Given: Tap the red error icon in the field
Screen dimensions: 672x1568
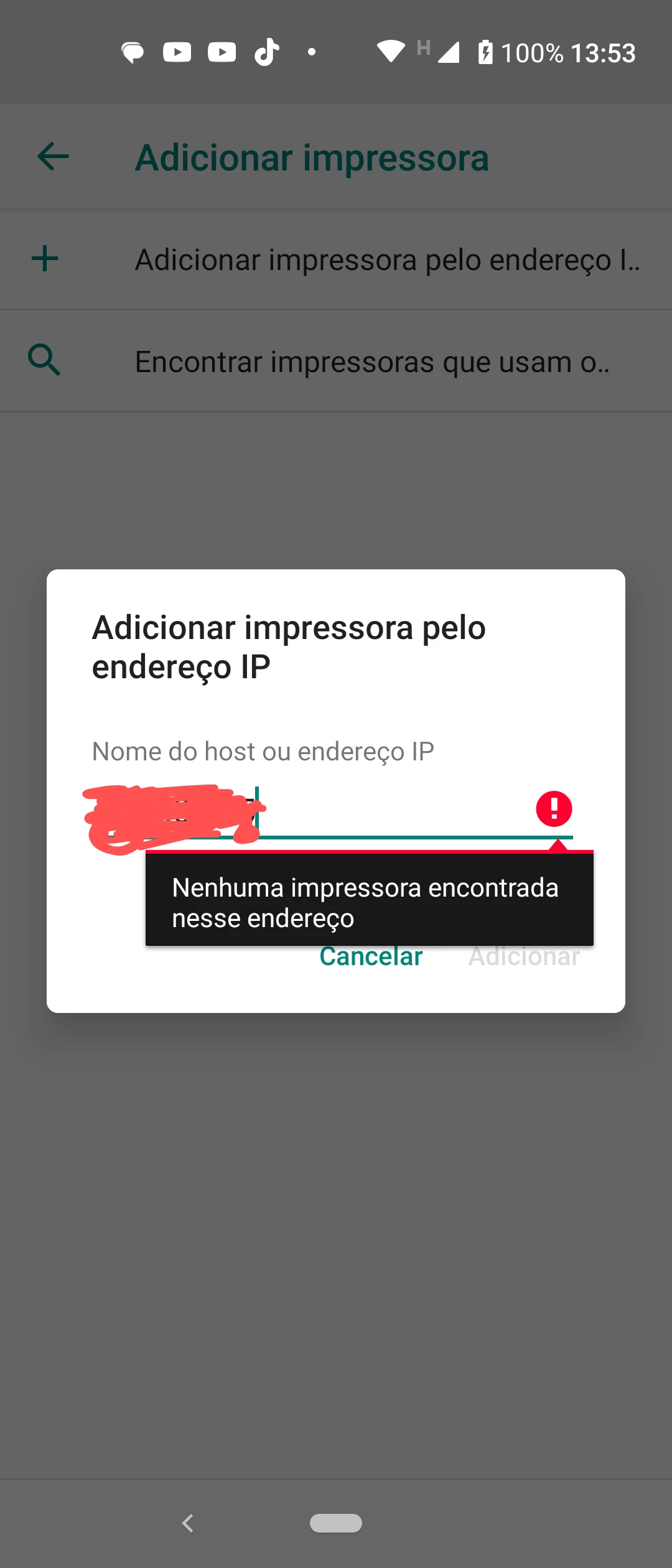Looking at the screenshot, I should (554, 809).
